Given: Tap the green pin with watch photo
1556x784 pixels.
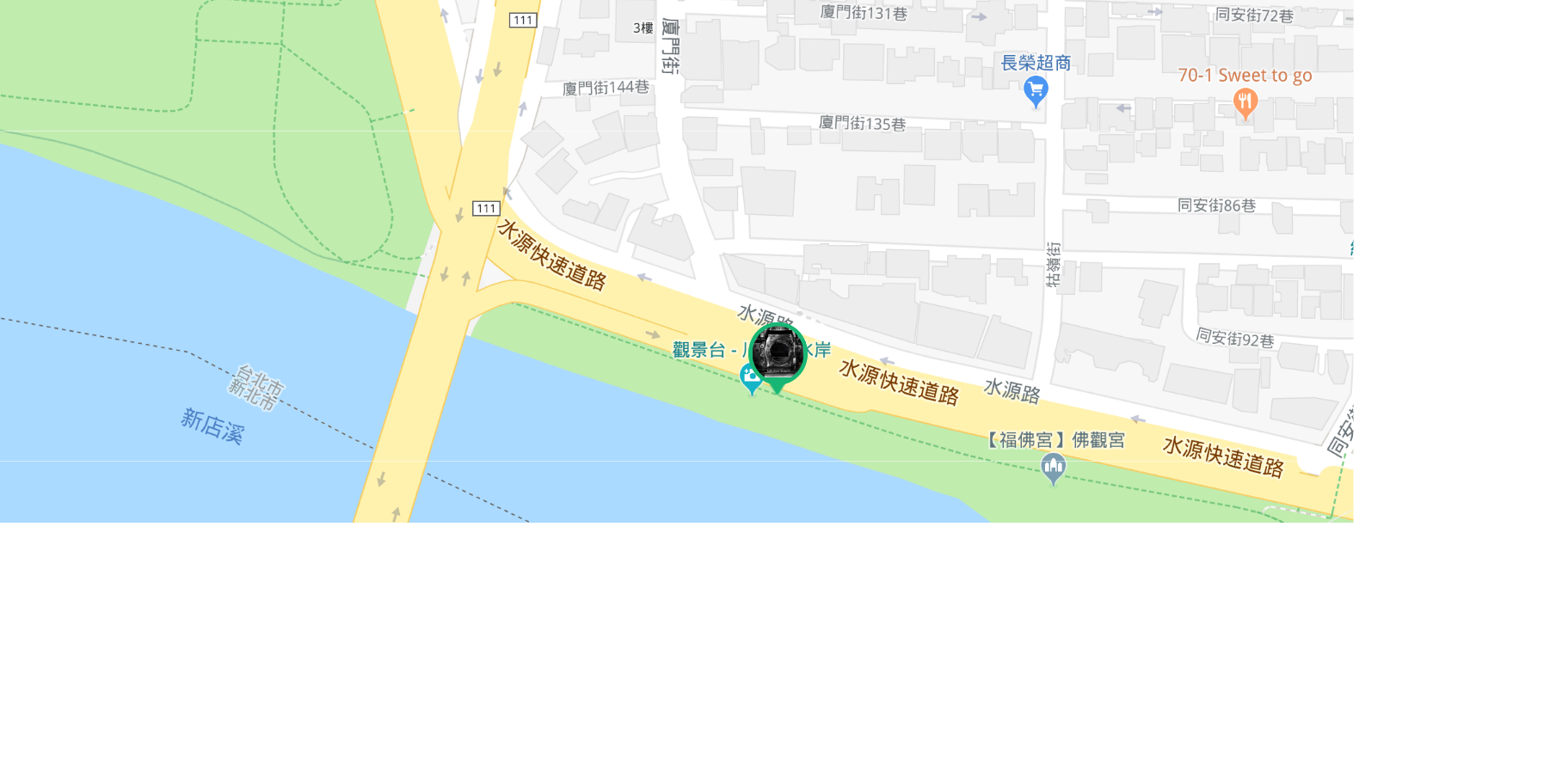Looking at the screenshot, I should (x=778, y=353).
